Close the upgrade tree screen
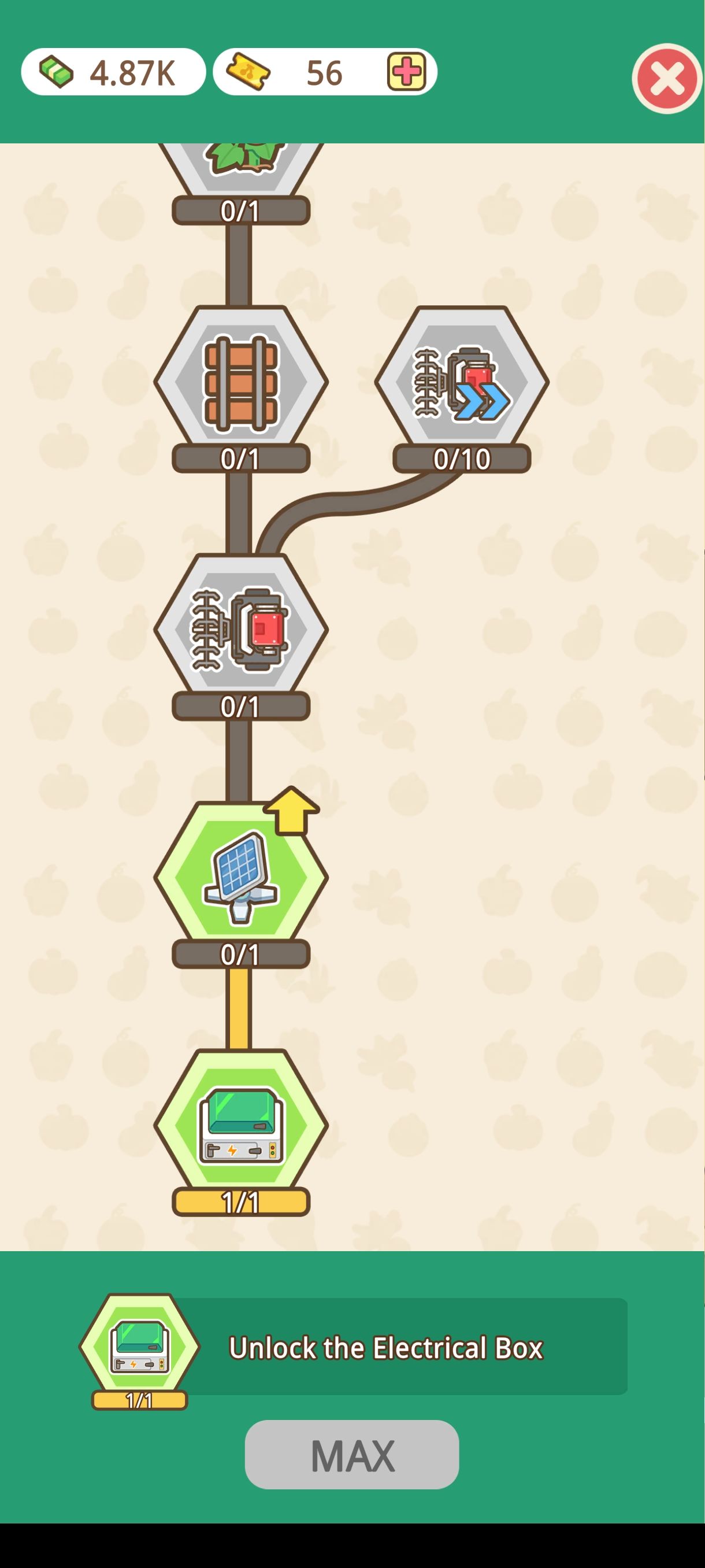The width and height of the screenshot is (705, 1568). (x=667, y=79)
